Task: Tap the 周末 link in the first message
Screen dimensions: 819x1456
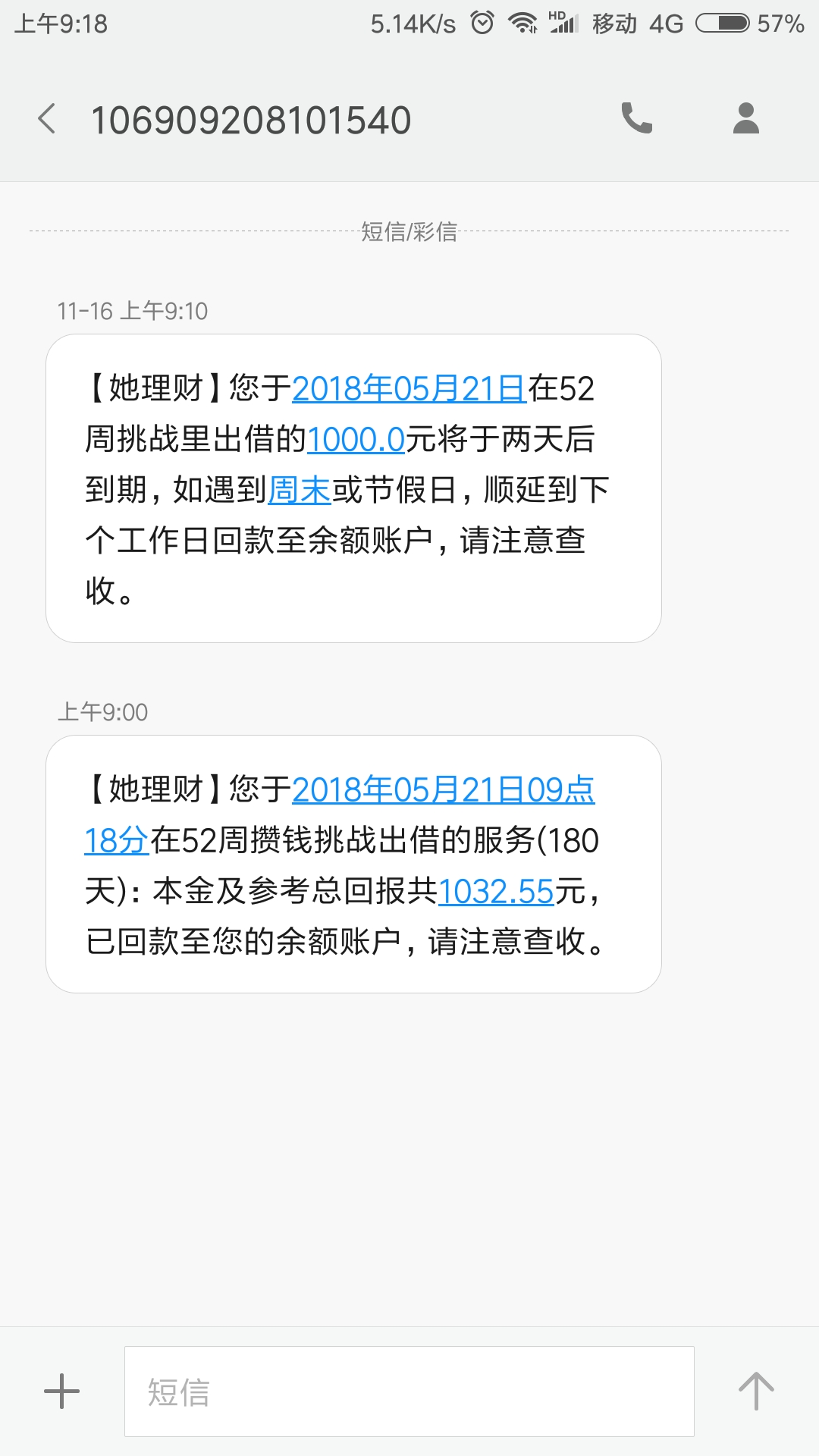Action: [300, 490]
